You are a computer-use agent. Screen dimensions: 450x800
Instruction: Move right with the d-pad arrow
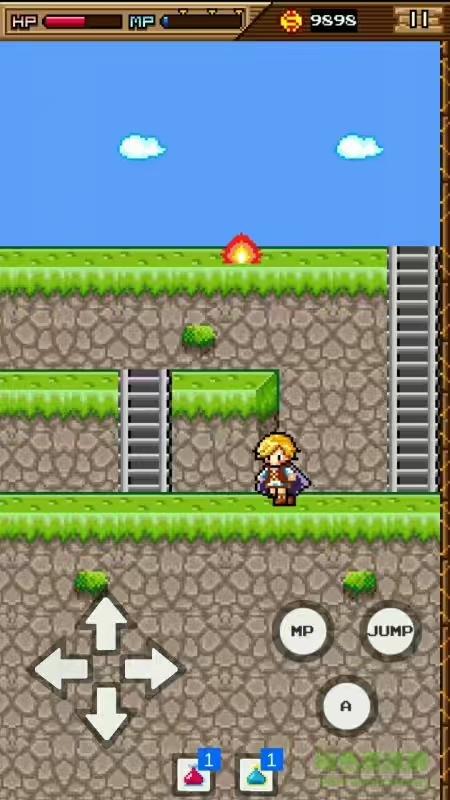pos(151,669)
